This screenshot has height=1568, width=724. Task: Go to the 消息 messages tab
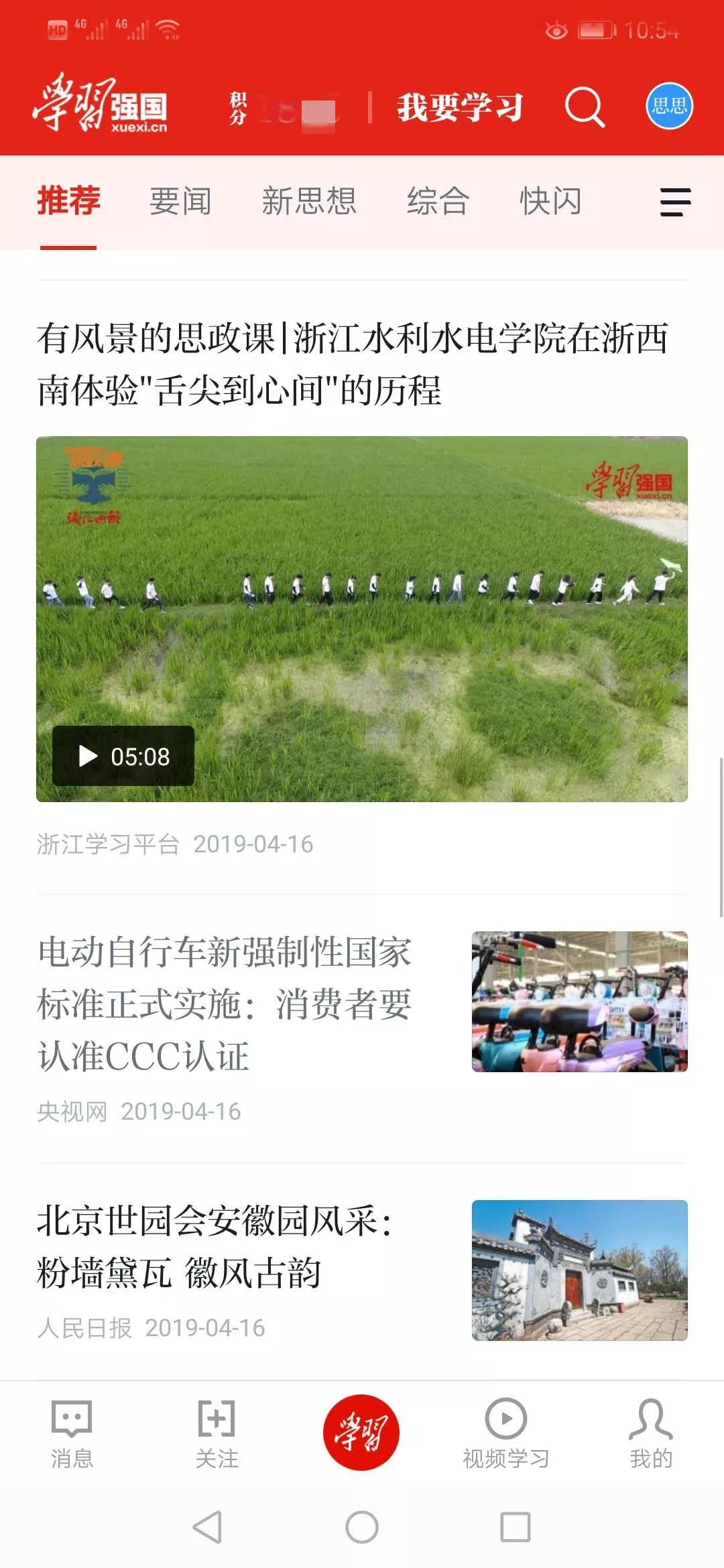tap(72, 1434)
